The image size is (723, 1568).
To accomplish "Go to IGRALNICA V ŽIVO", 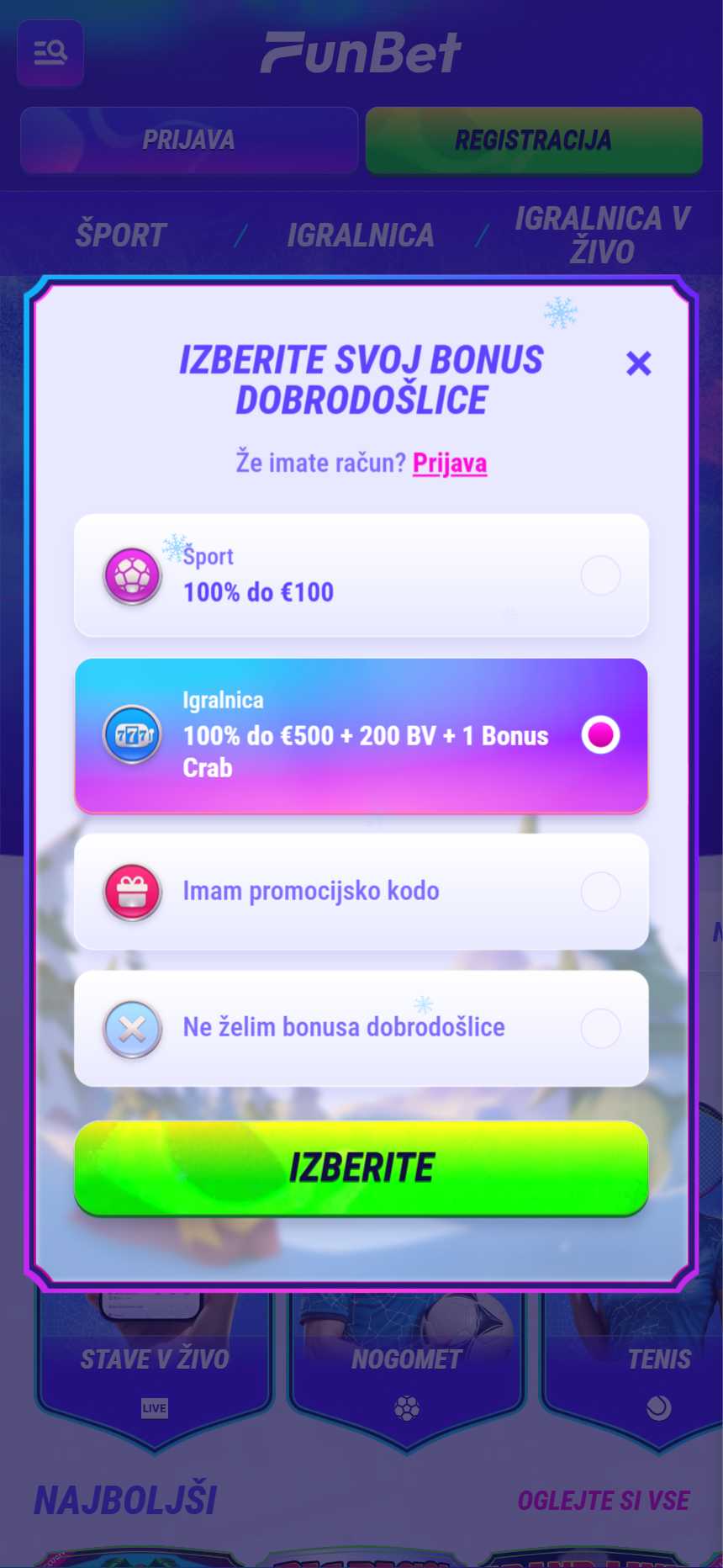I will 602,235.
